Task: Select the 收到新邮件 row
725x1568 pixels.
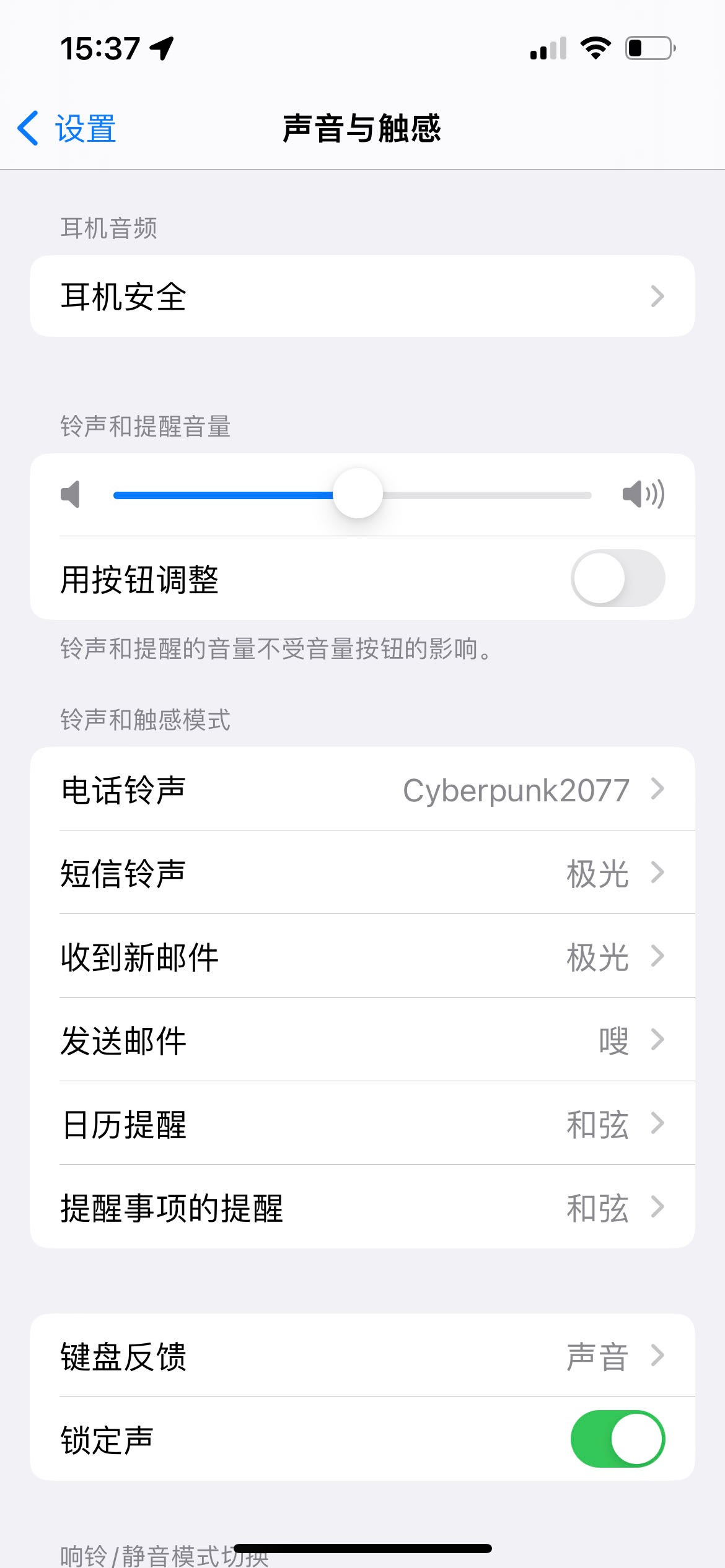Action: click(x=362, y=957)
